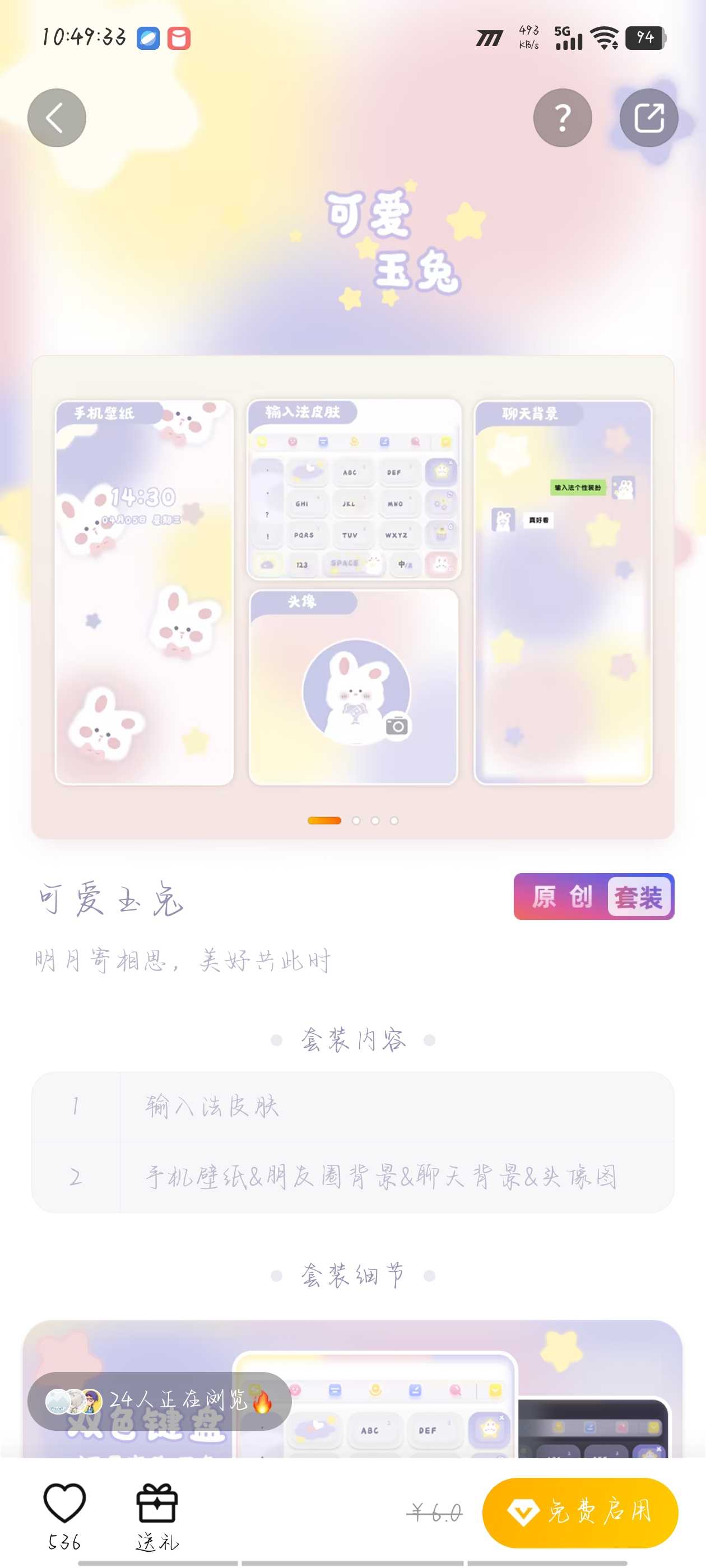Open the question mark help button
The width and height of the screenshot is (706, 1568).
click(x=562, y=118)
